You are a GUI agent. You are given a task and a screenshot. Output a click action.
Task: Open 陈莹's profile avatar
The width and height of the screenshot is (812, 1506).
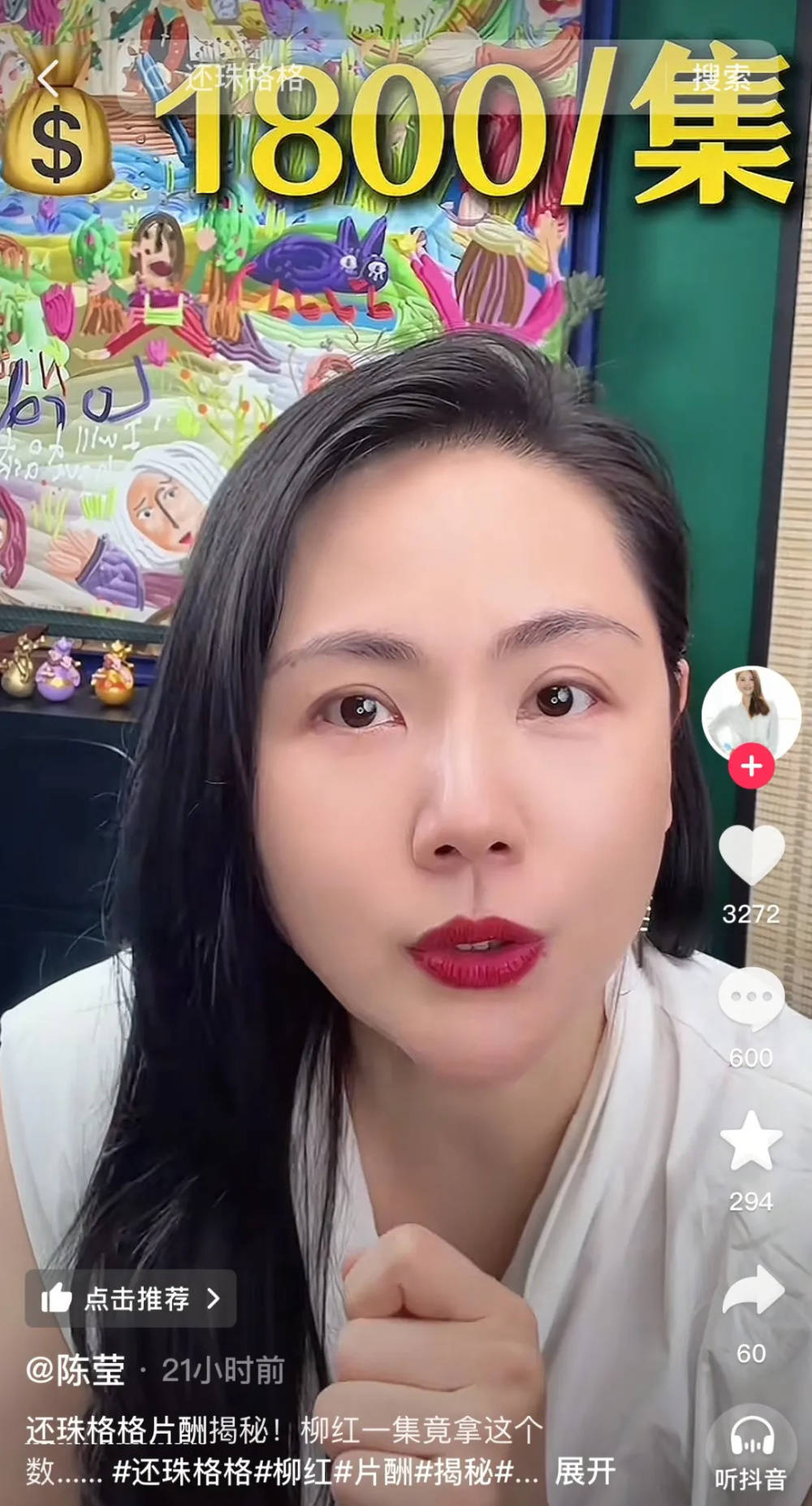pyautogui.click(x=751, y=712)
